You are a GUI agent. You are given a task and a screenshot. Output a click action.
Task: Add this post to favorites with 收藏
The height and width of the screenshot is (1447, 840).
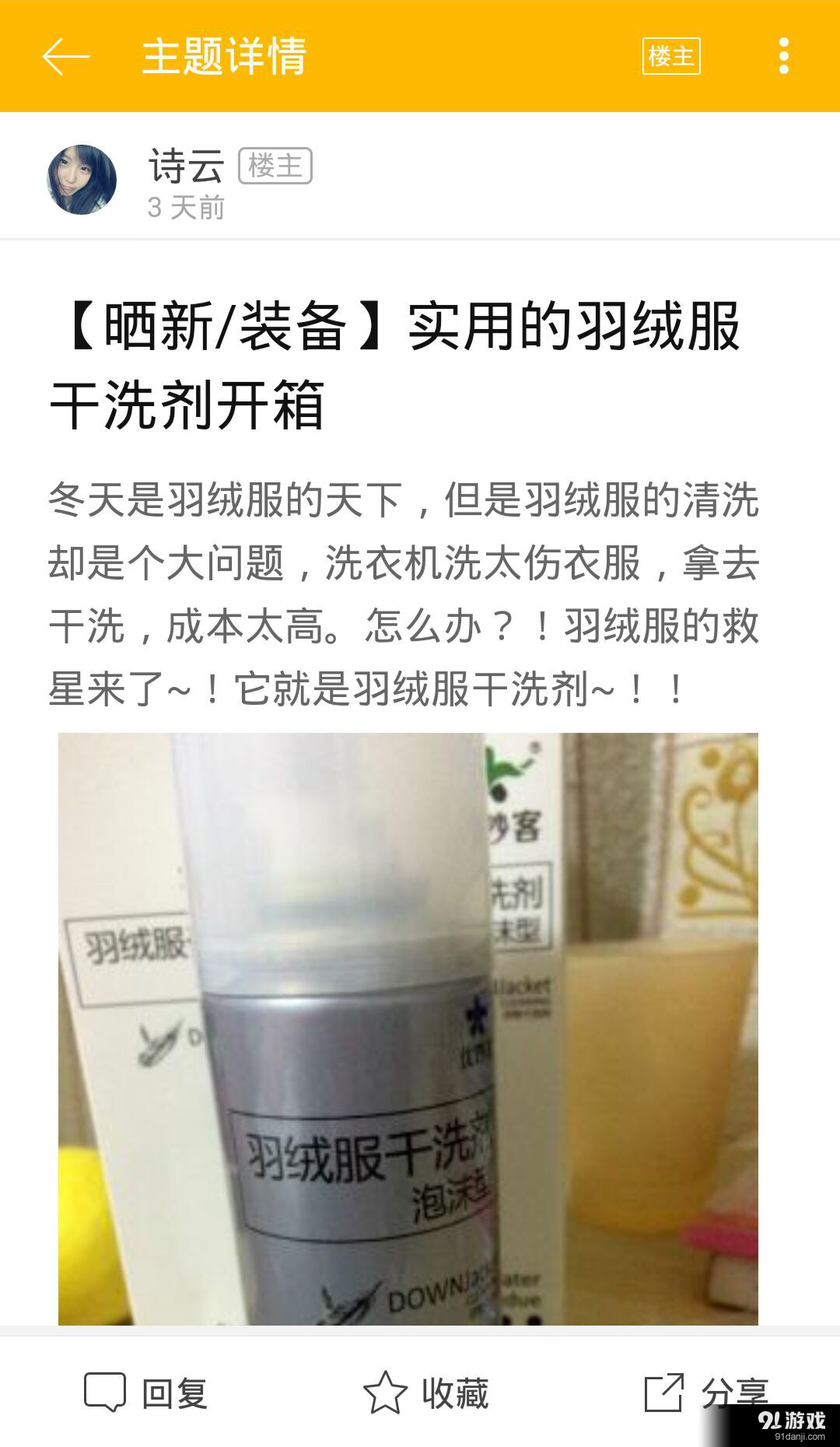click(426, 1393)
